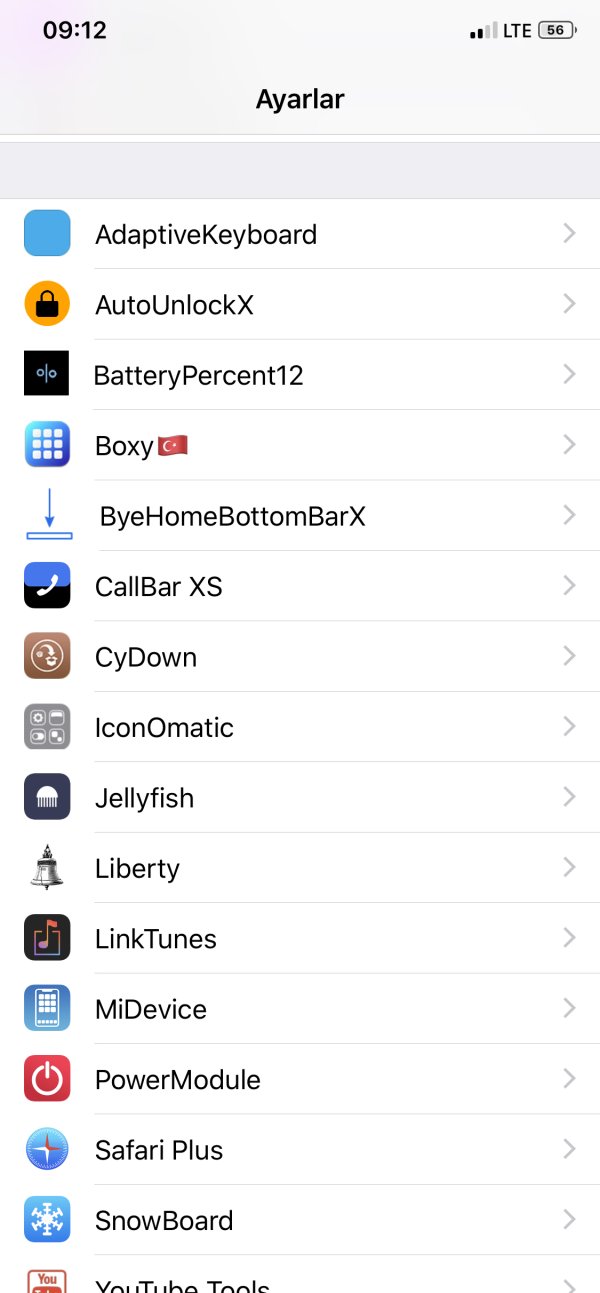Open MiDevice settings
The width and height of the screenshot is (600, 1293).
pyautogui.click(x=300, y=1009)
